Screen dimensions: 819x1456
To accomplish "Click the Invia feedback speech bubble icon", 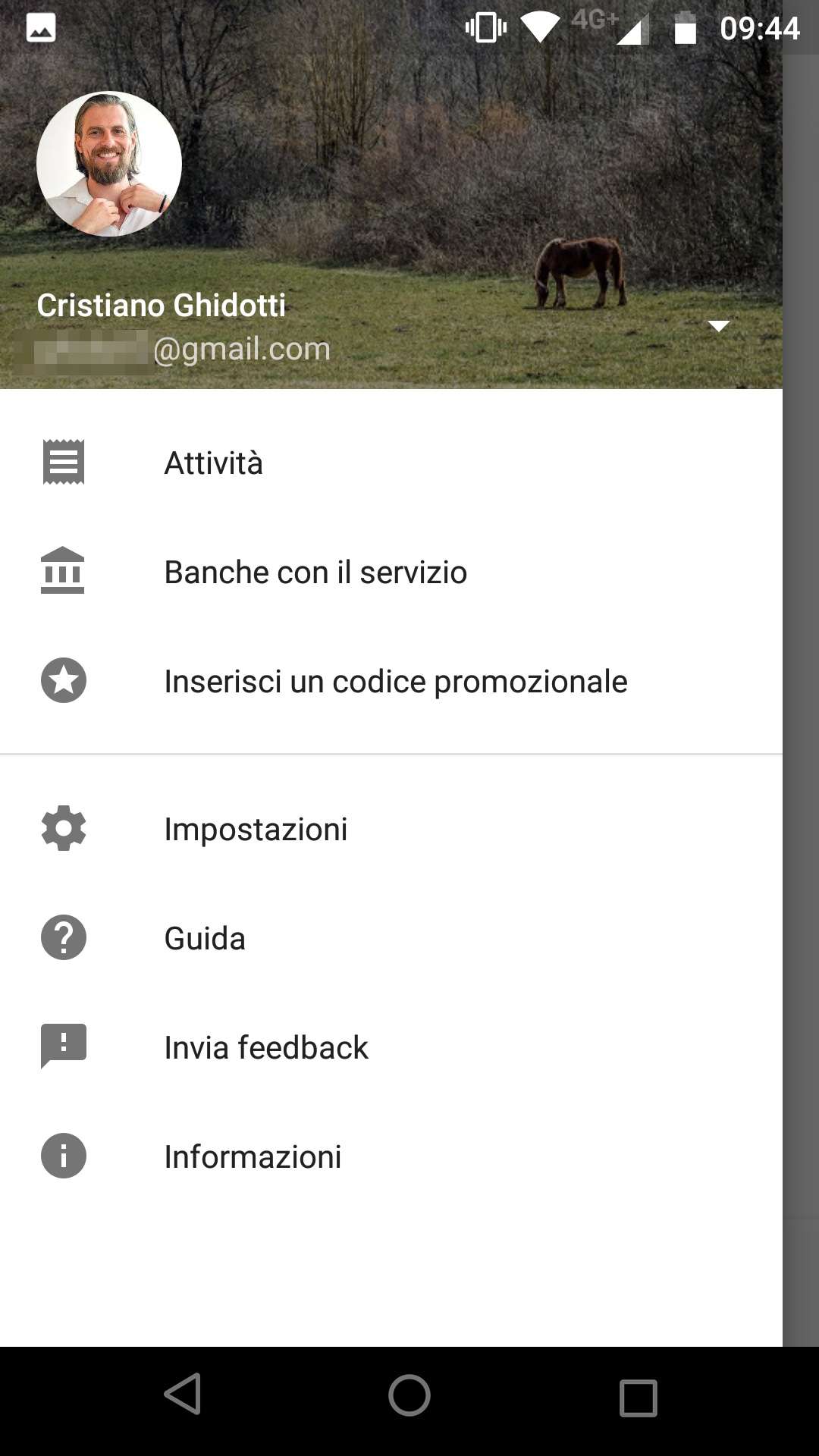I will click(x=63, y=1047).
